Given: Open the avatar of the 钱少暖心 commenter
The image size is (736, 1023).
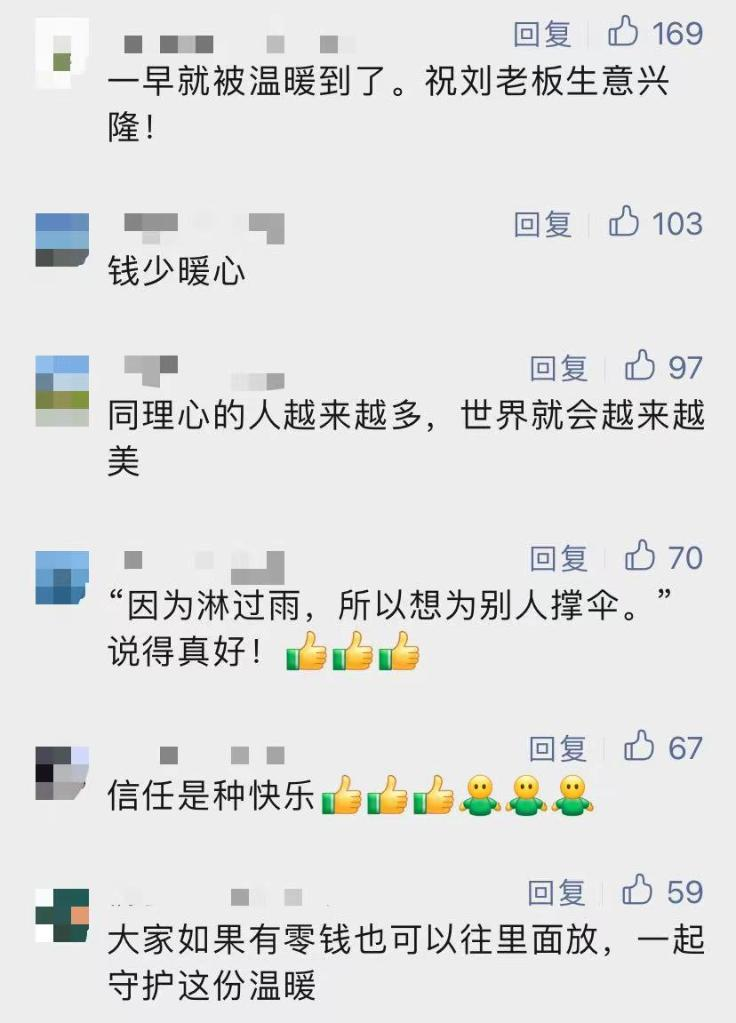Looking at the screenshot, I should tap(62, 240).
